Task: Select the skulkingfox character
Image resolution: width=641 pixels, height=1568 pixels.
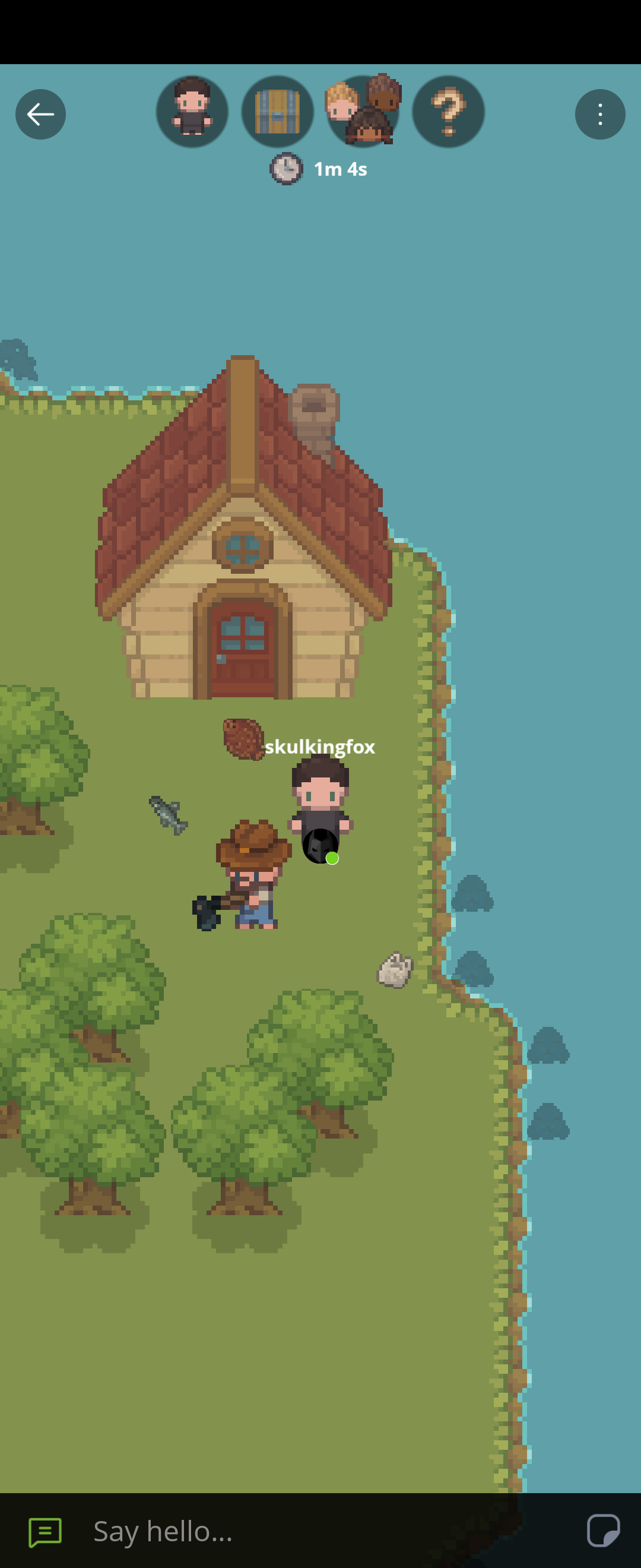Action: click(x=320, y=804)
